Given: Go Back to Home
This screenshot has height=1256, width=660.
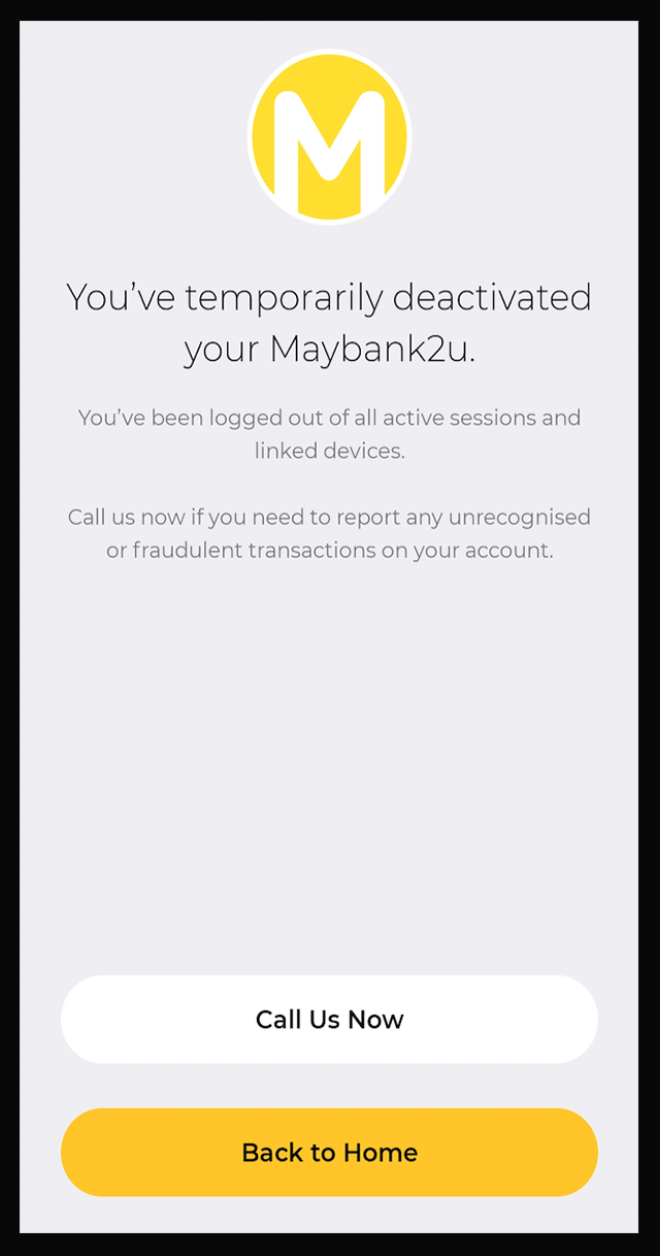Looking at the screenshot, I should (x=329, y=1152).
